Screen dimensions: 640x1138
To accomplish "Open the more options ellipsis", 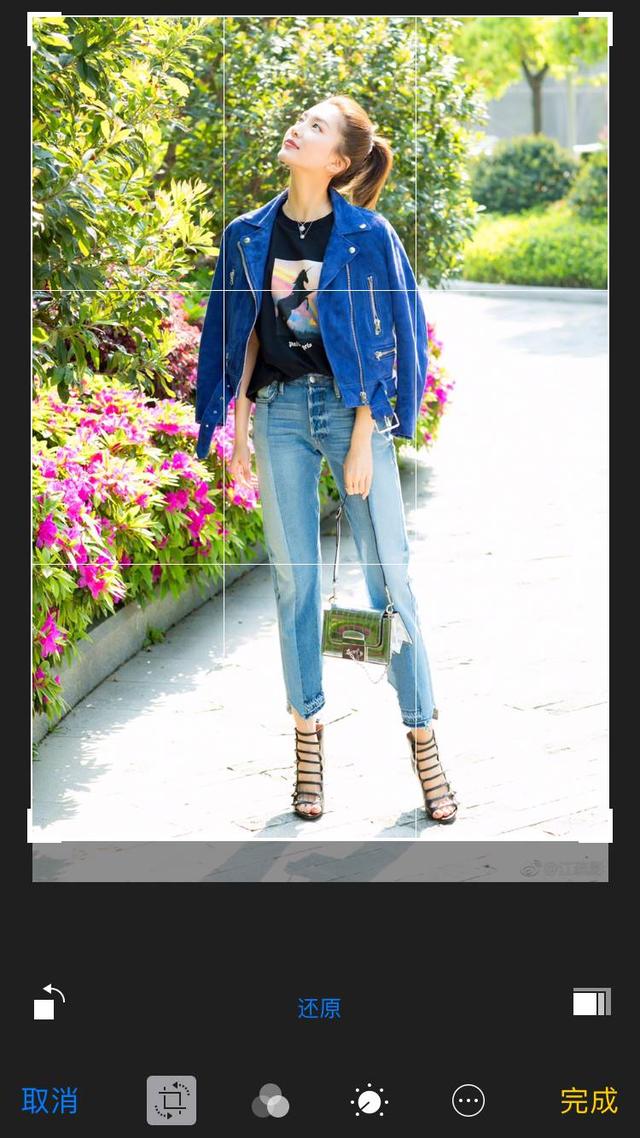I will (x=468, y=1101).
